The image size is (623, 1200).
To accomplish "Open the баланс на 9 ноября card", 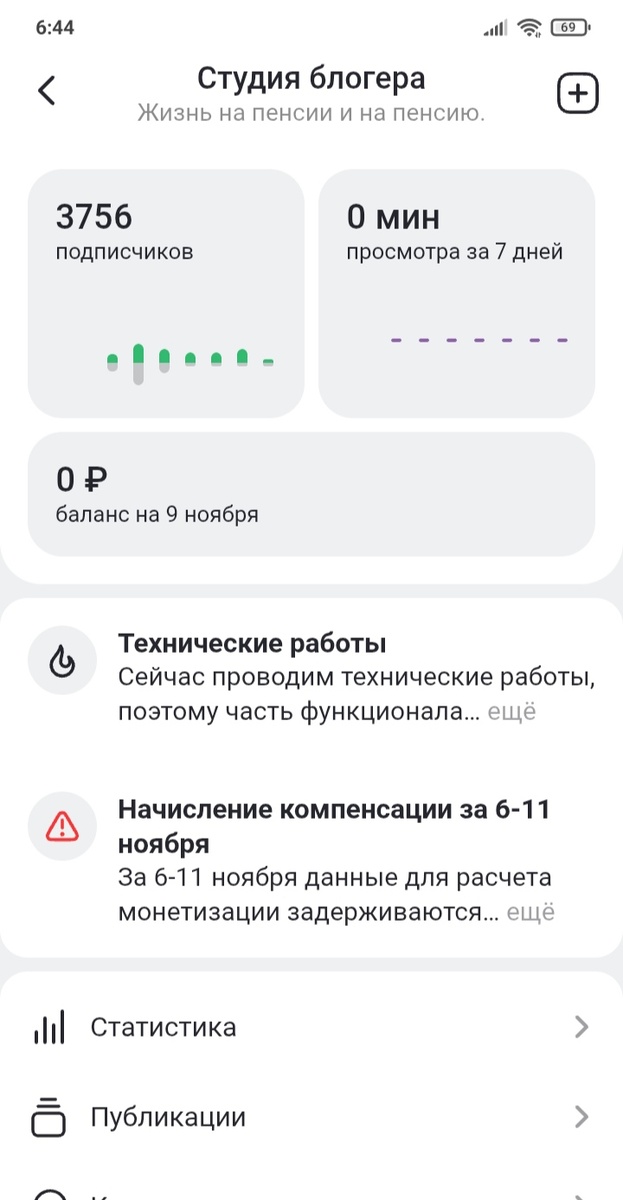I will click(x=311, y=494).
